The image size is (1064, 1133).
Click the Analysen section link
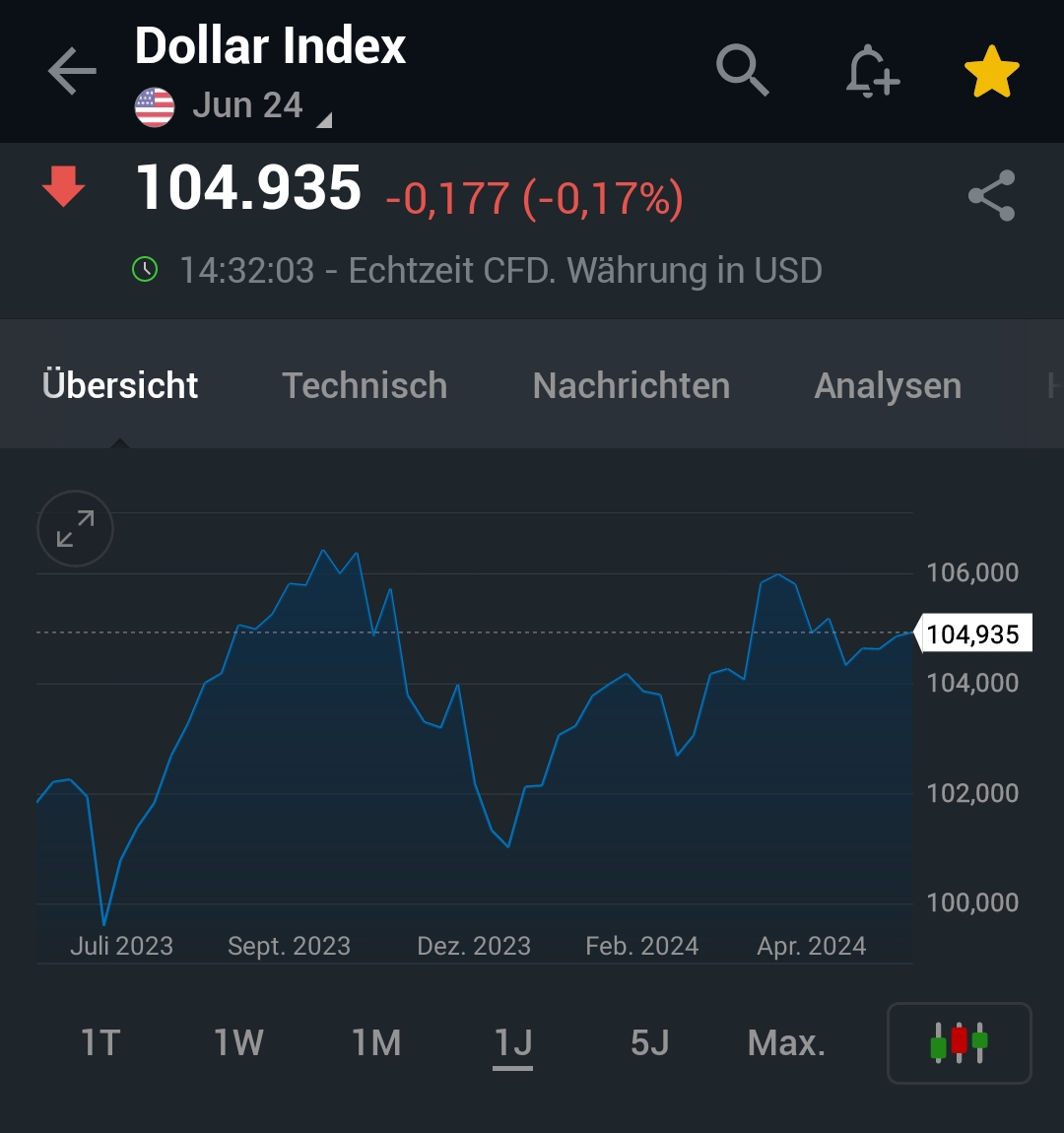click(887, 386)
